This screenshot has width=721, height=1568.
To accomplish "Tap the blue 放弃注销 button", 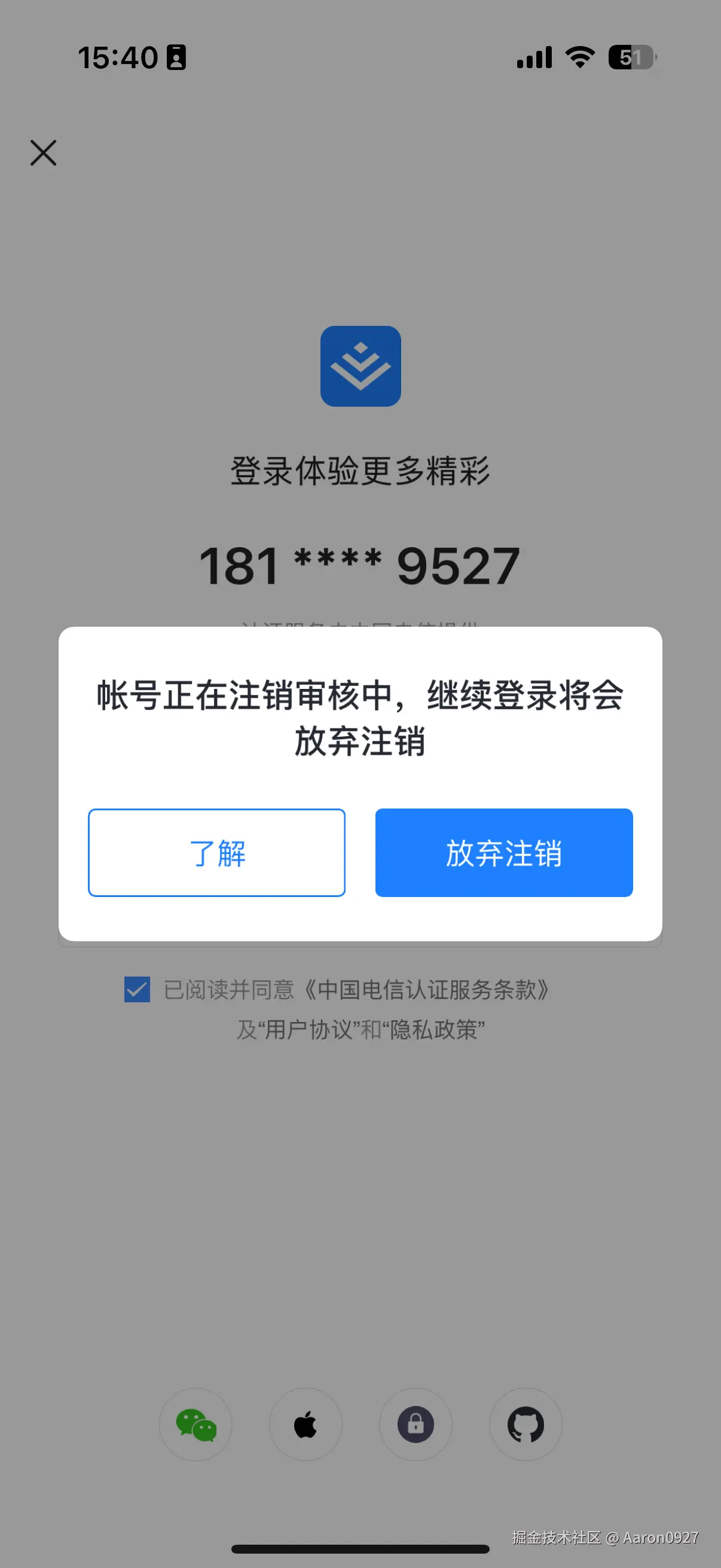I will point(504,853).
